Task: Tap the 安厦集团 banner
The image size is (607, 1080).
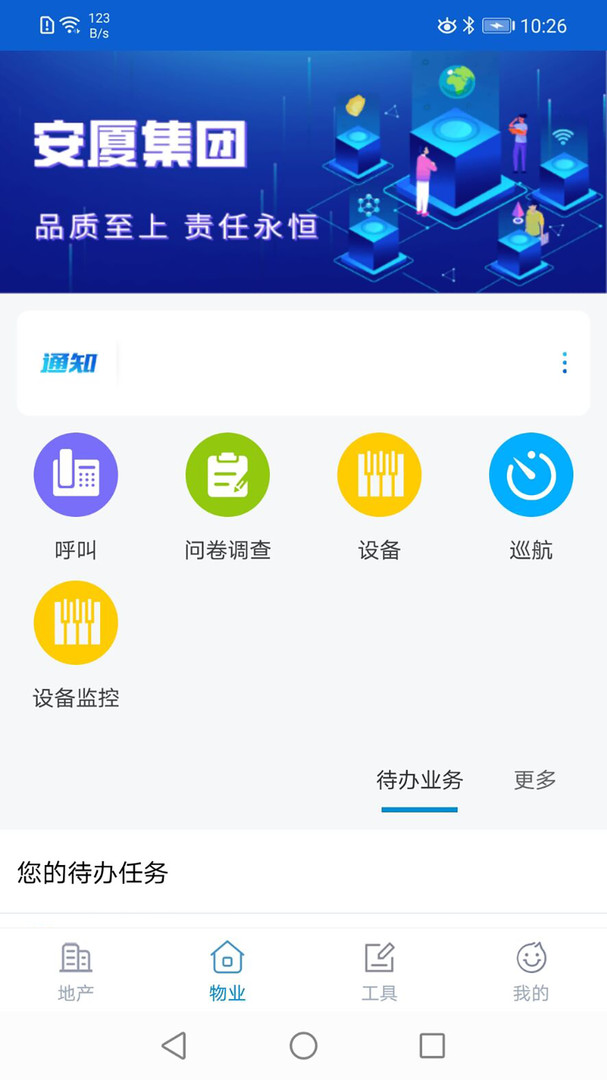Action: 303,171
